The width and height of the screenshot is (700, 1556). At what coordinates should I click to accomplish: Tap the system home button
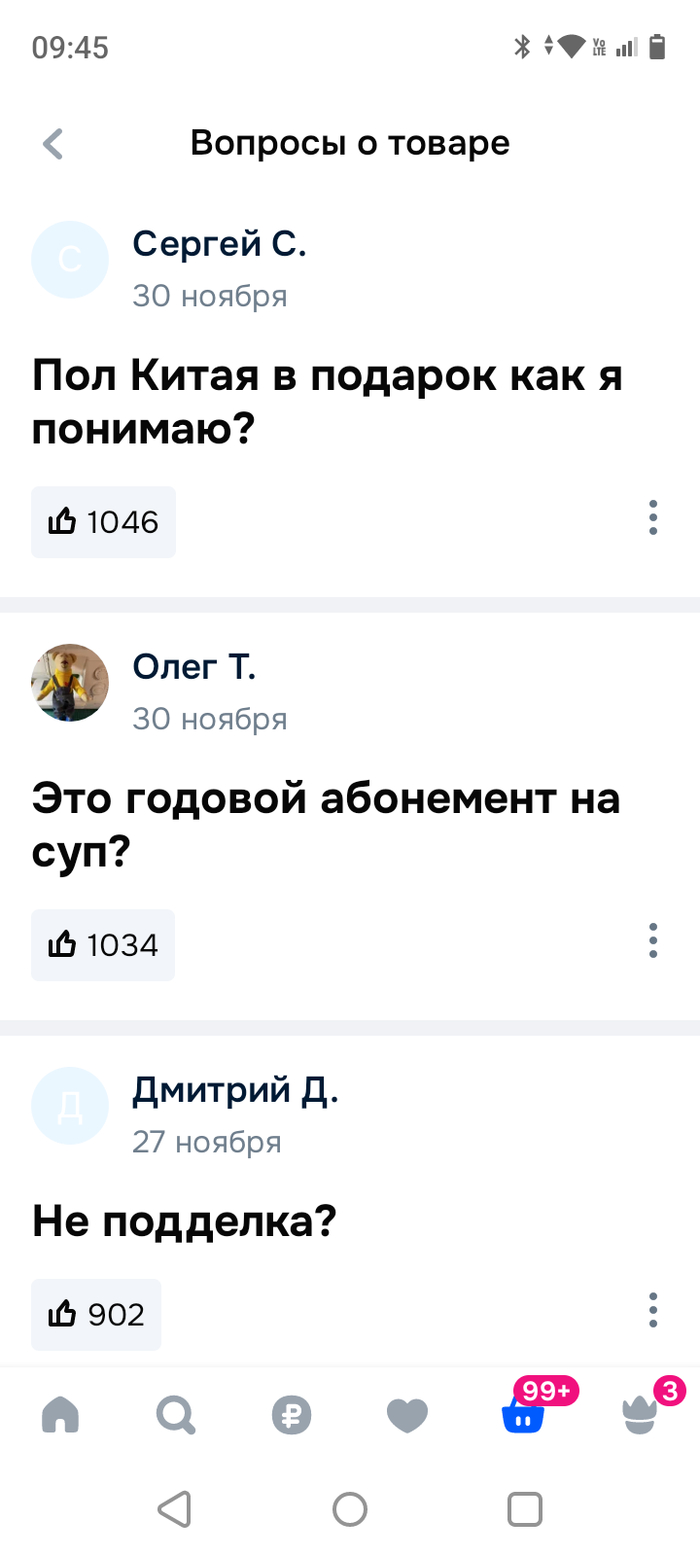[x=350, y=1509]
